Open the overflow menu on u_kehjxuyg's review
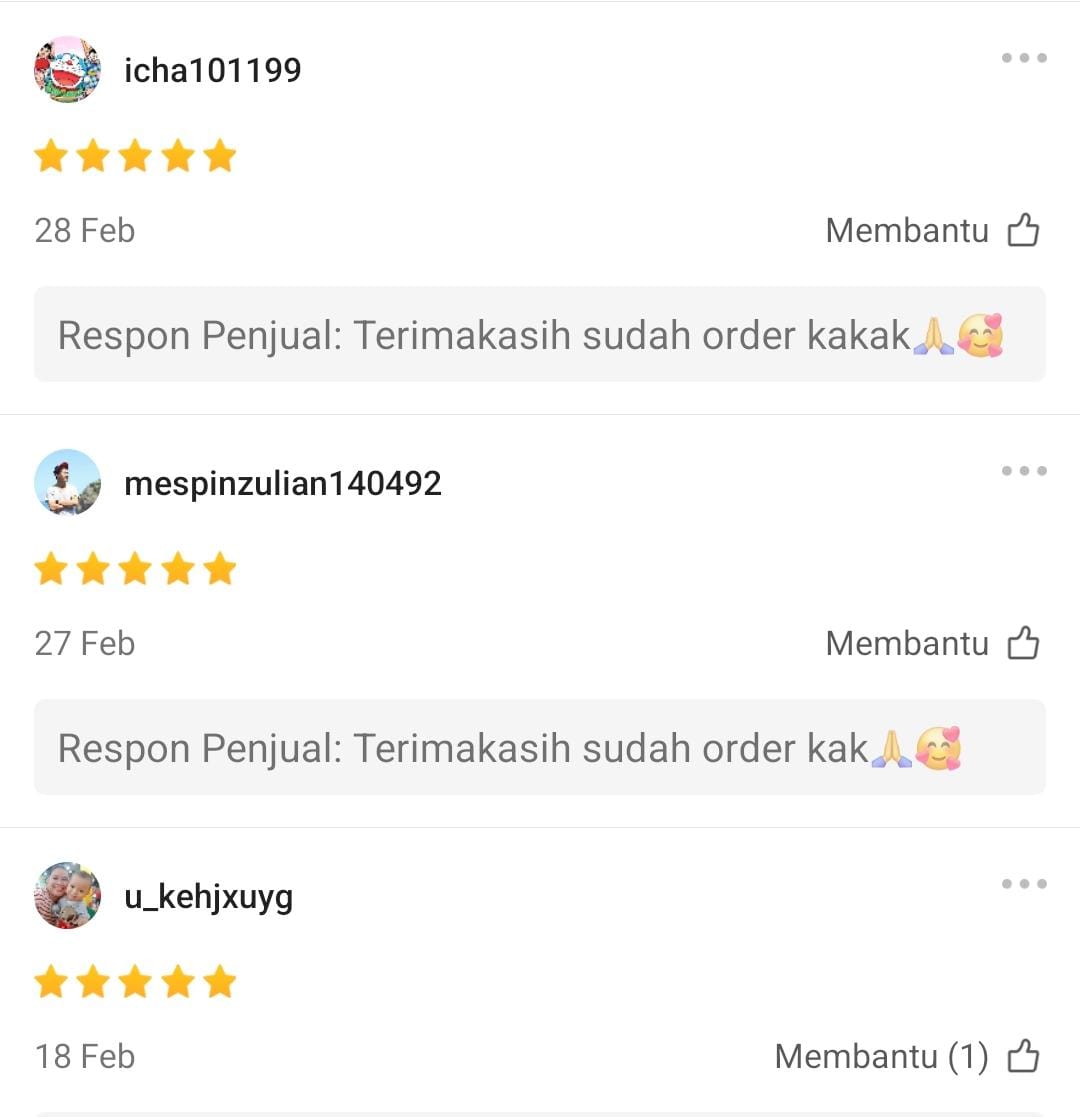Viewport: 1080px width, 1117px height. click(x=1023, y=884)
